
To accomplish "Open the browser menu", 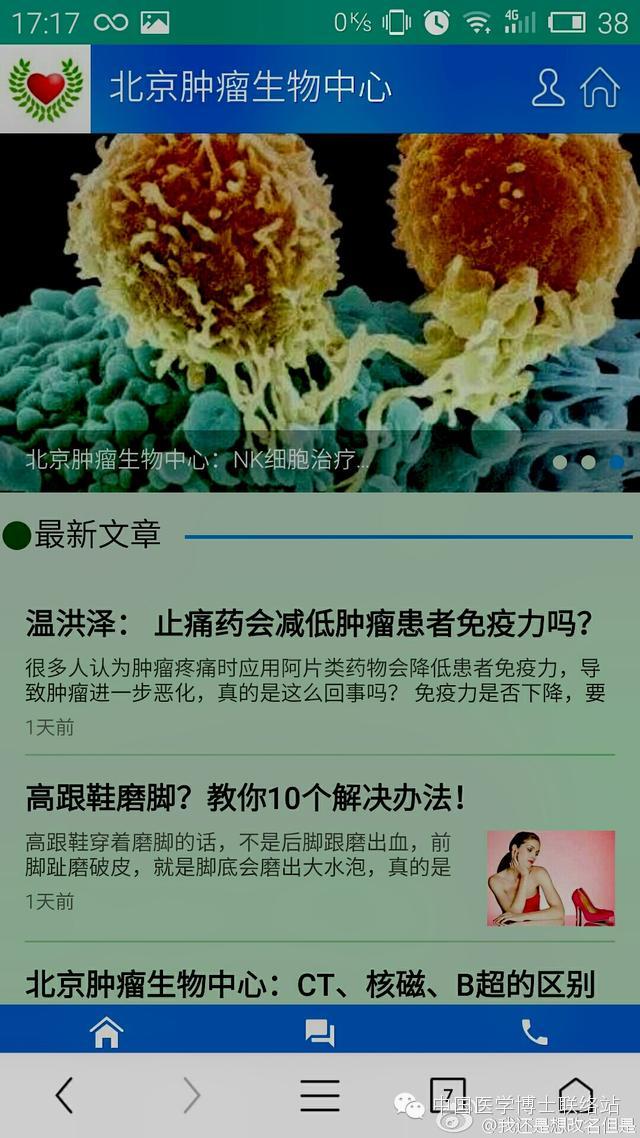I will (320, 1096).
